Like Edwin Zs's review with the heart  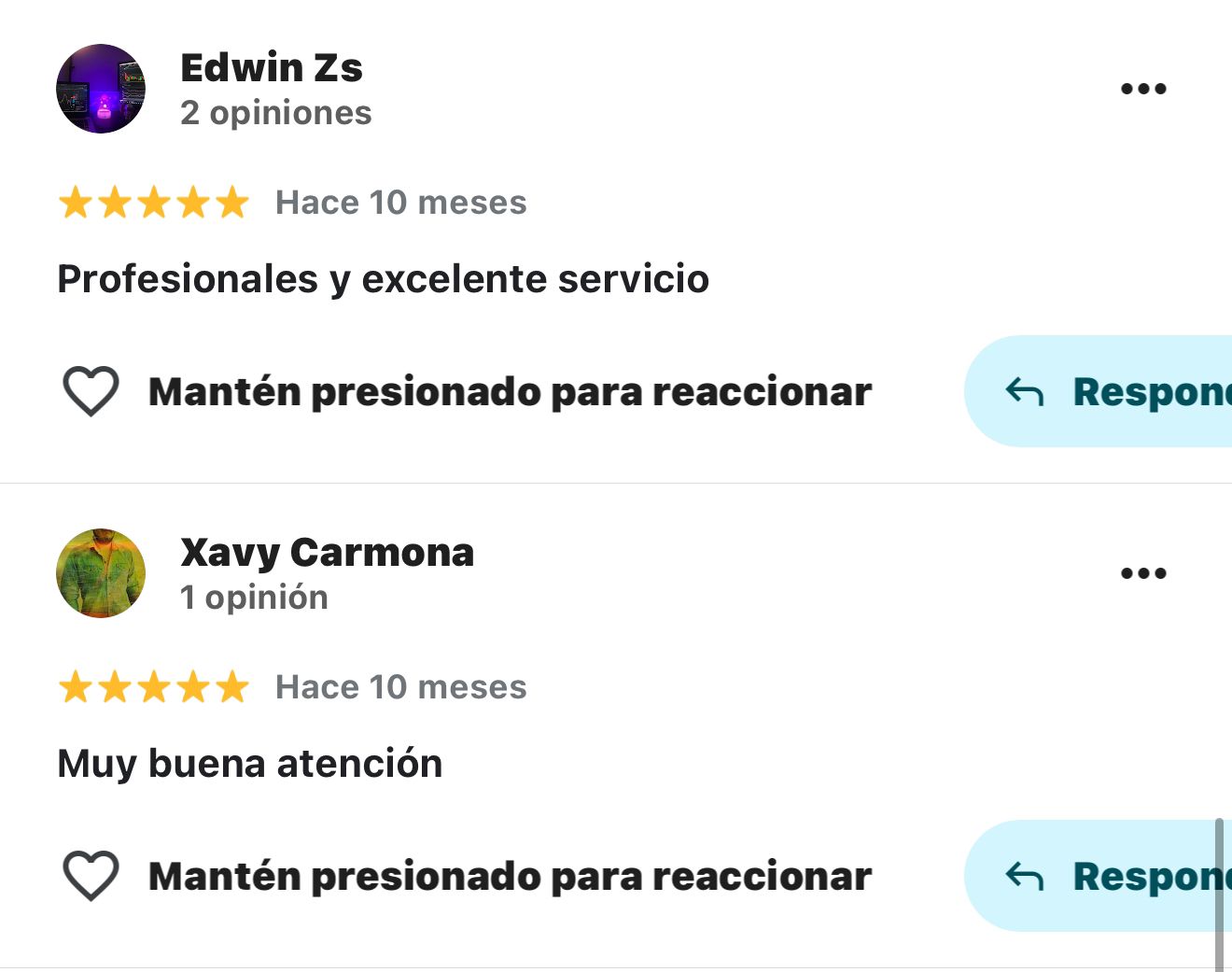91,391
